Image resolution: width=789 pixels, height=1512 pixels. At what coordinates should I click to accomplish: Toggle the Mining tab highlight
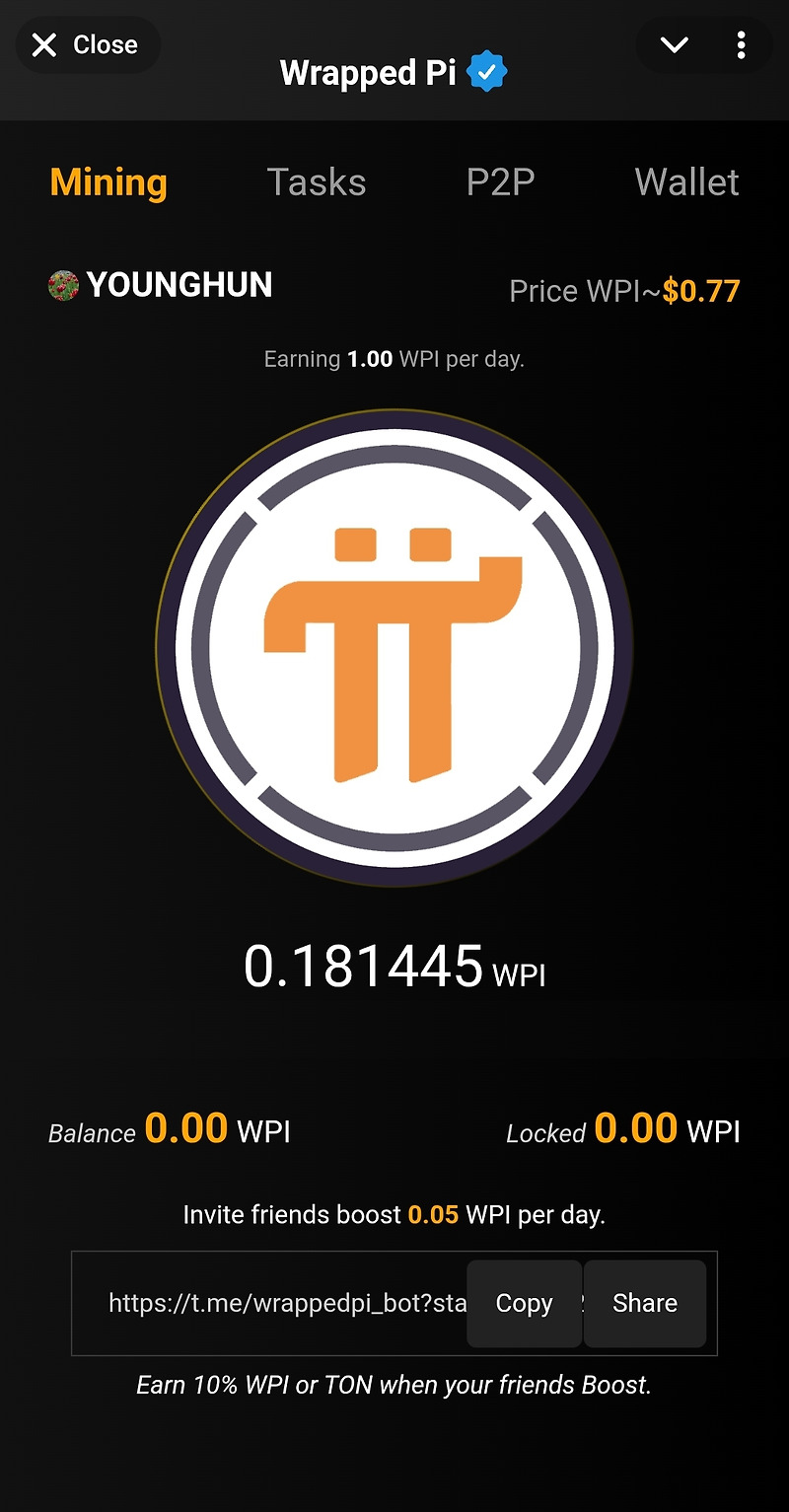point(108,181)
